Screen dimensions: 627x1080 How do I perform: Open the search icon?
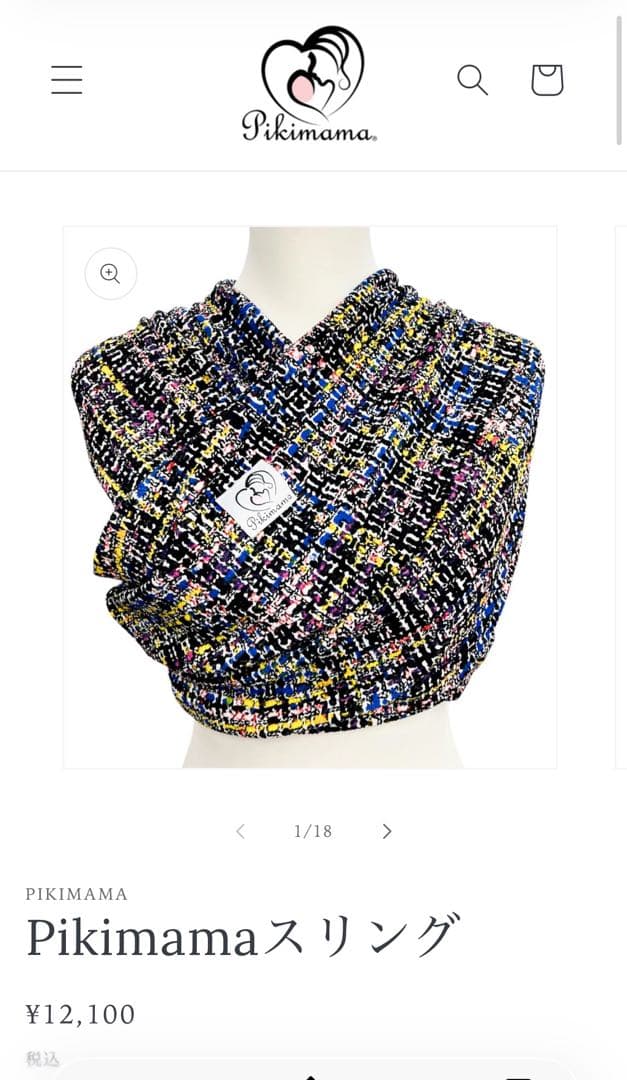click(x=472, y=80)
